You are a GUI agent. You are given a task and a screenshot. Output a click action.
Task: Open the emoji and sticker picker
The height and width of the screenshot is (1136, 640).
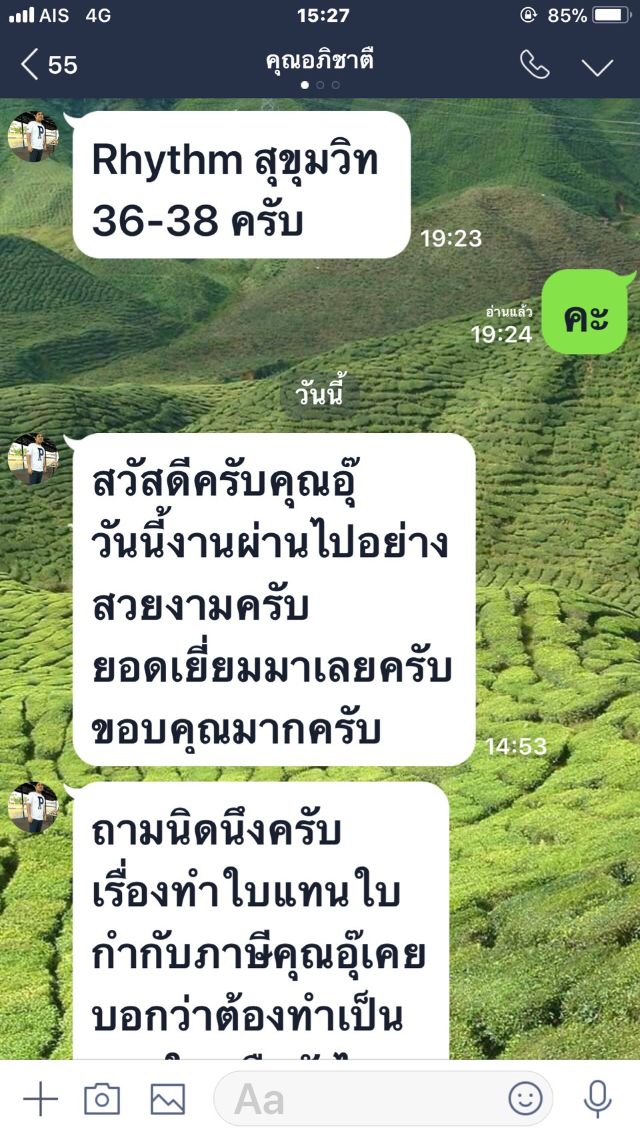pyautogui.click(x=525, y=1099)
